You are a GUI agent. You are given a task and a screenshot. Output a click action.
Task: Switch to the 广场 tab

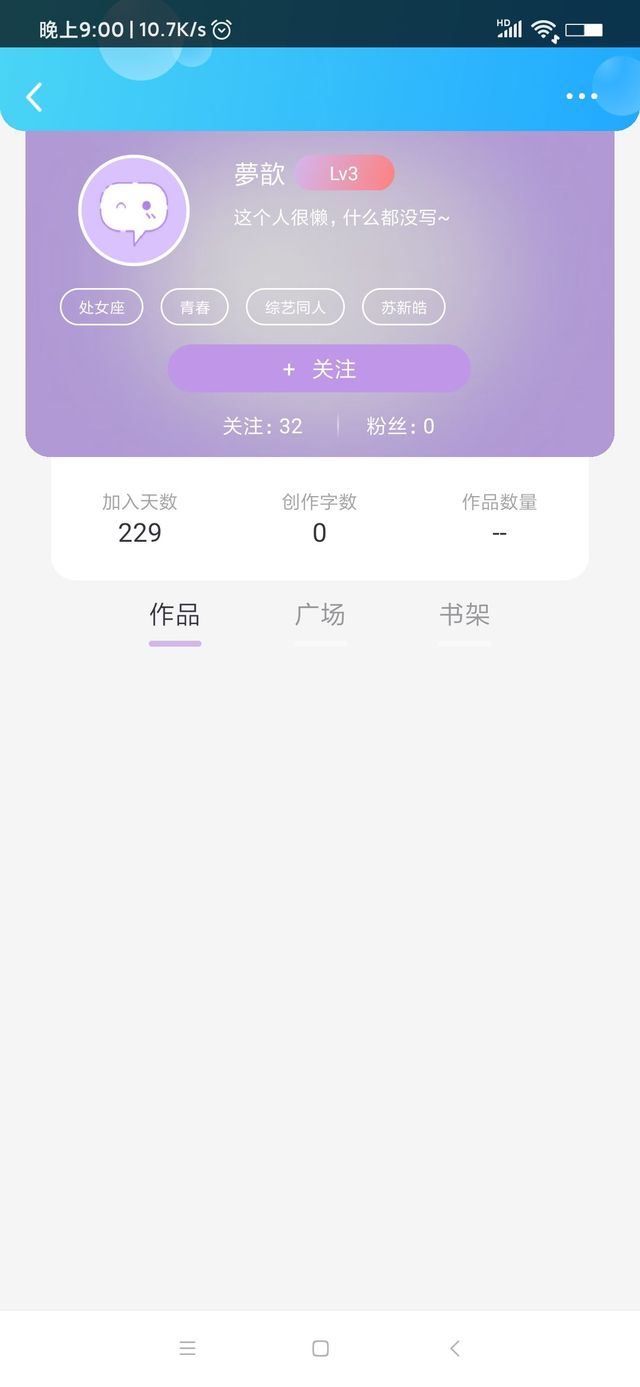pos(320,615)
